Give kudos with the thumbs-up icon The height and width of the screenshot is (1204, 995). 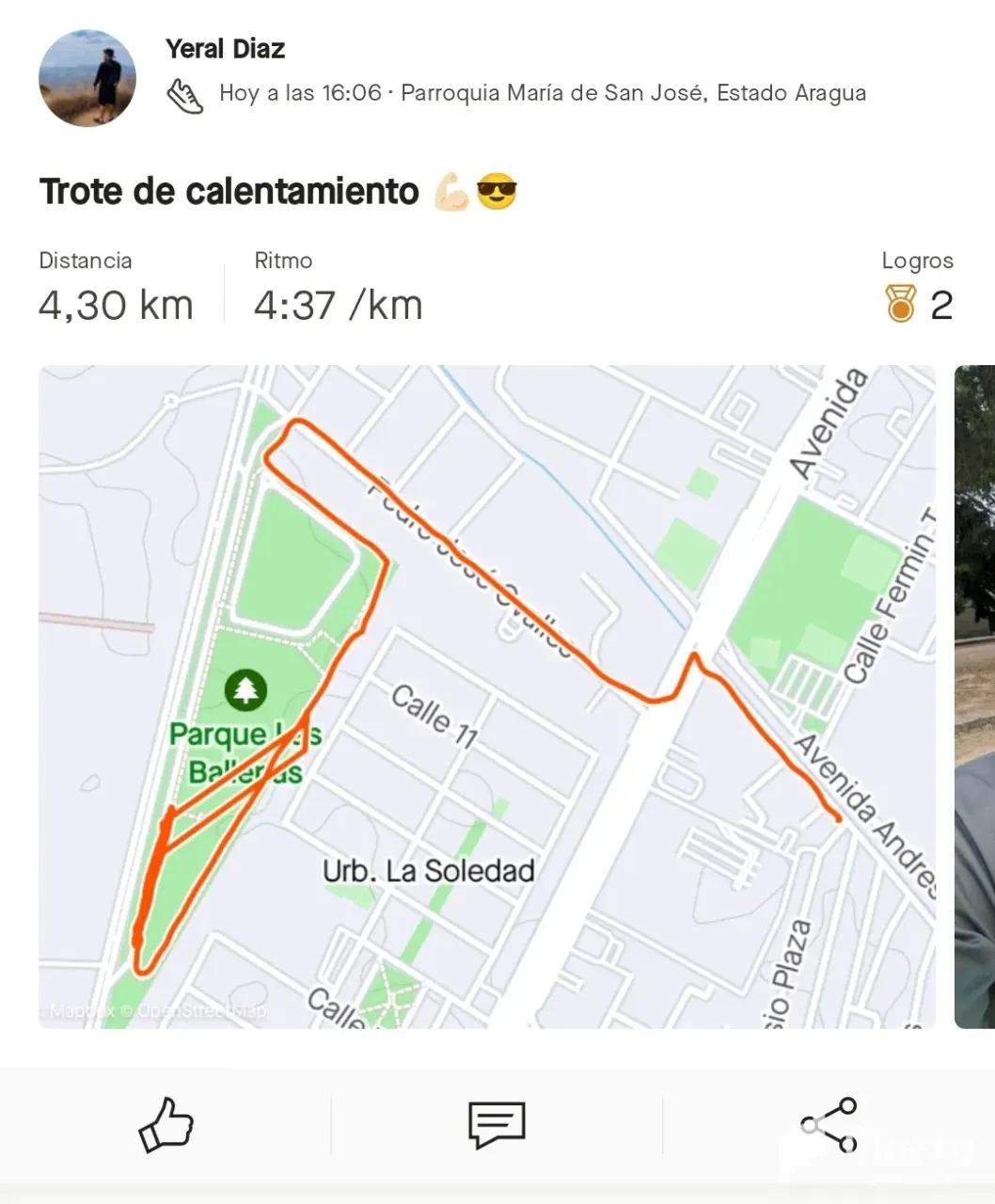point(166,1125)
